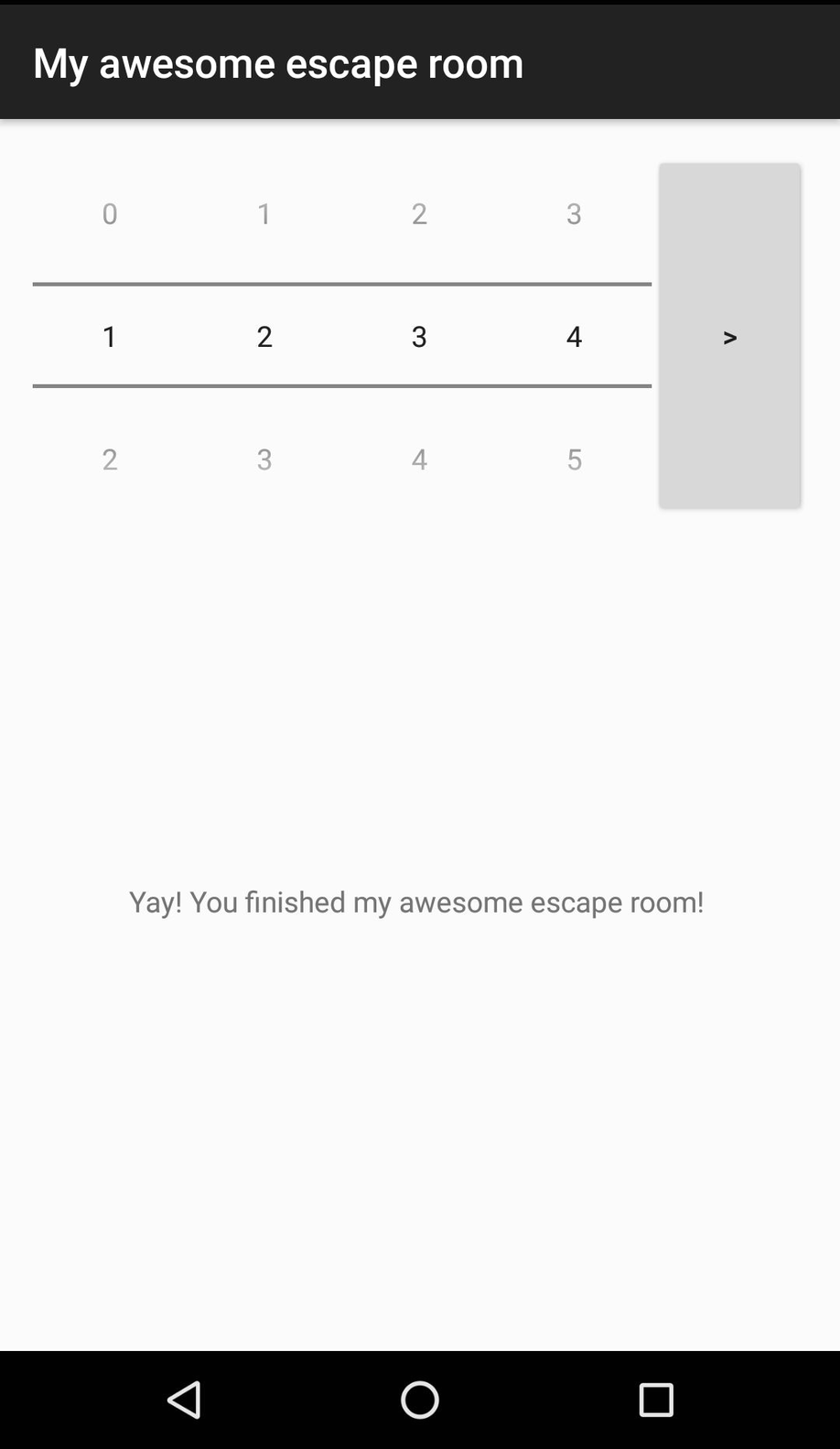Screen dimensions: 840x1449
Task: Tap the selected digit 4 in the fourth wheel
Action: click(x=575, y=336)
